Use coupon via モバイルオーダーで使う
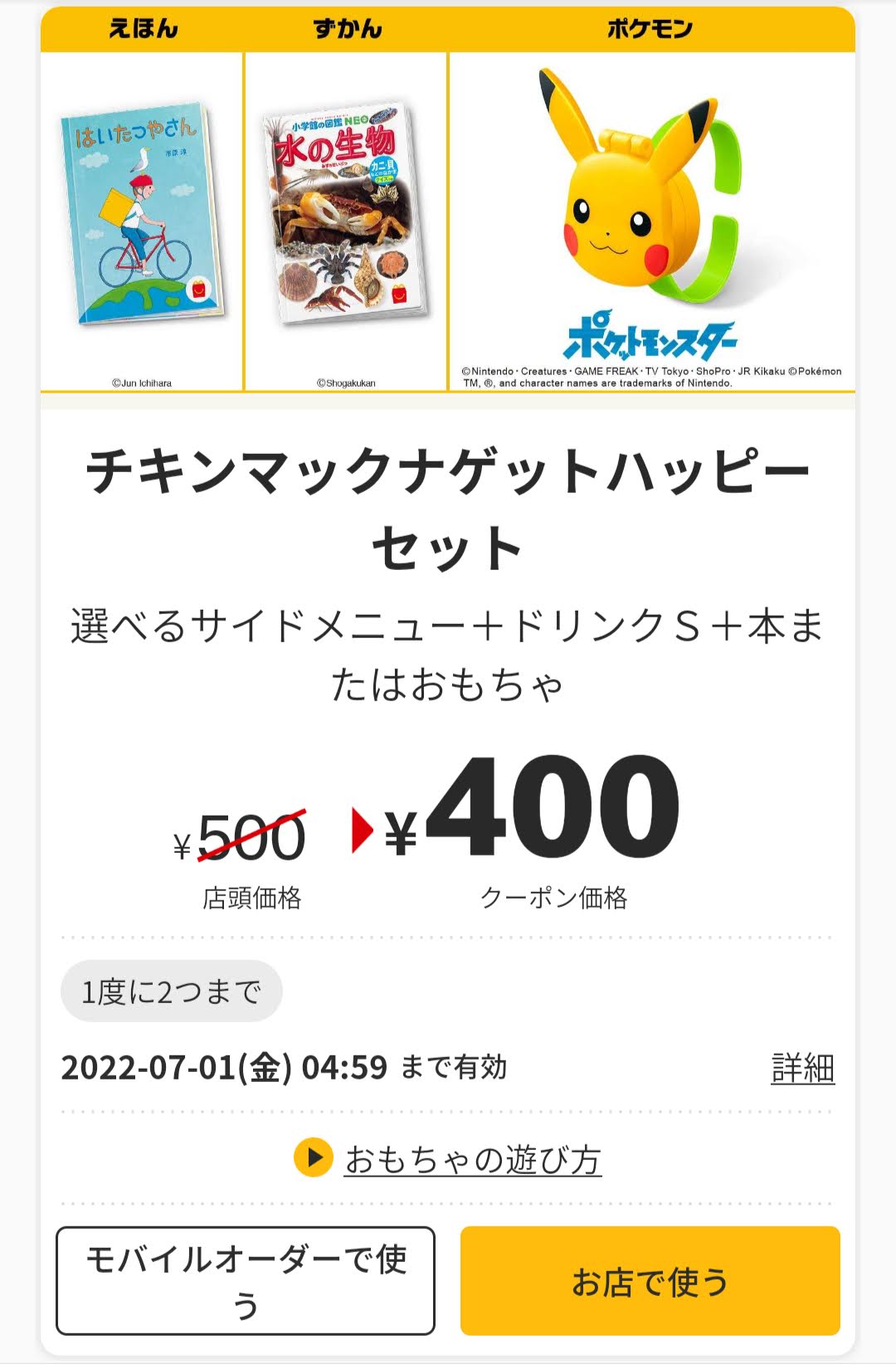This screenshot has height=1369, width=896. coord(246,1280)
